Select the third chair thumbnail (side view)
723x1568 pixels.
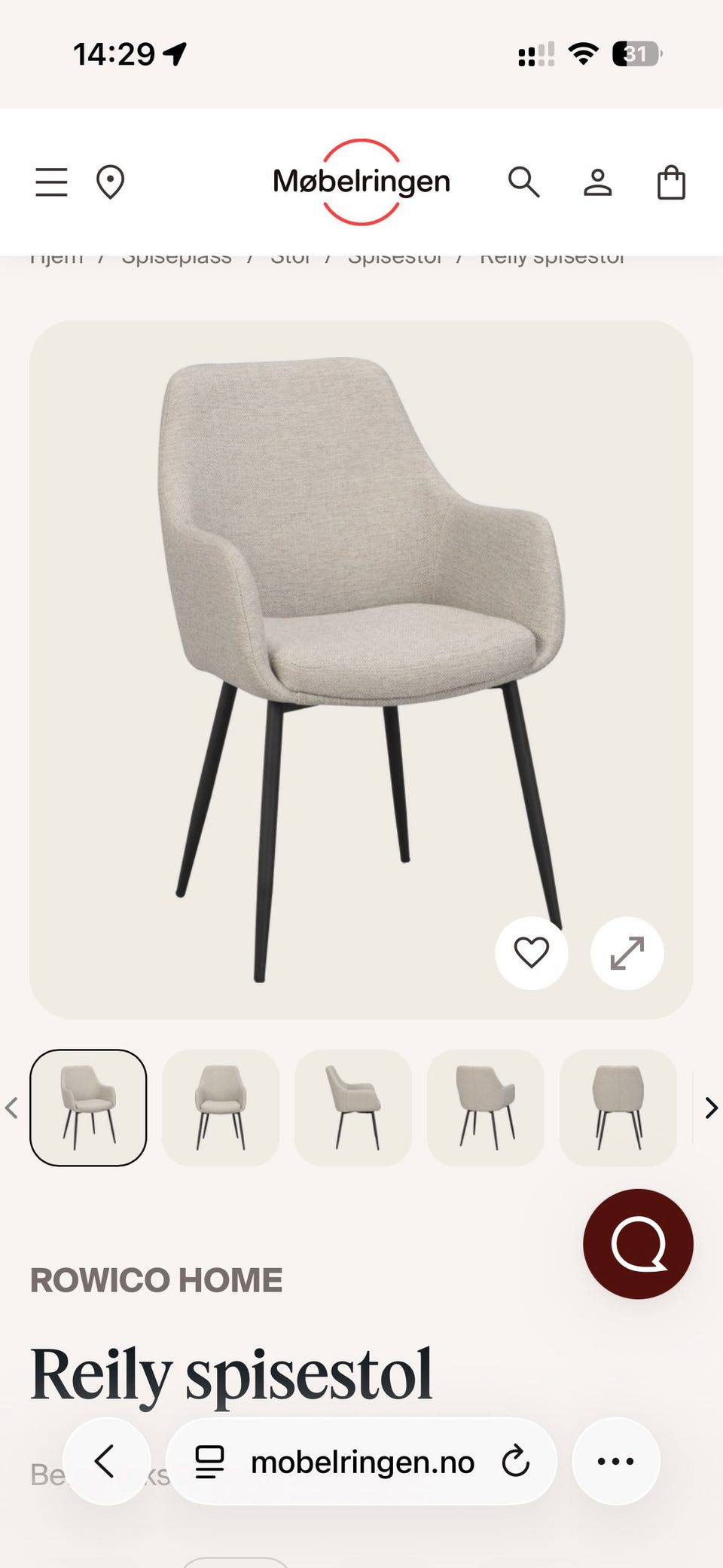(x=353, y=1107)
